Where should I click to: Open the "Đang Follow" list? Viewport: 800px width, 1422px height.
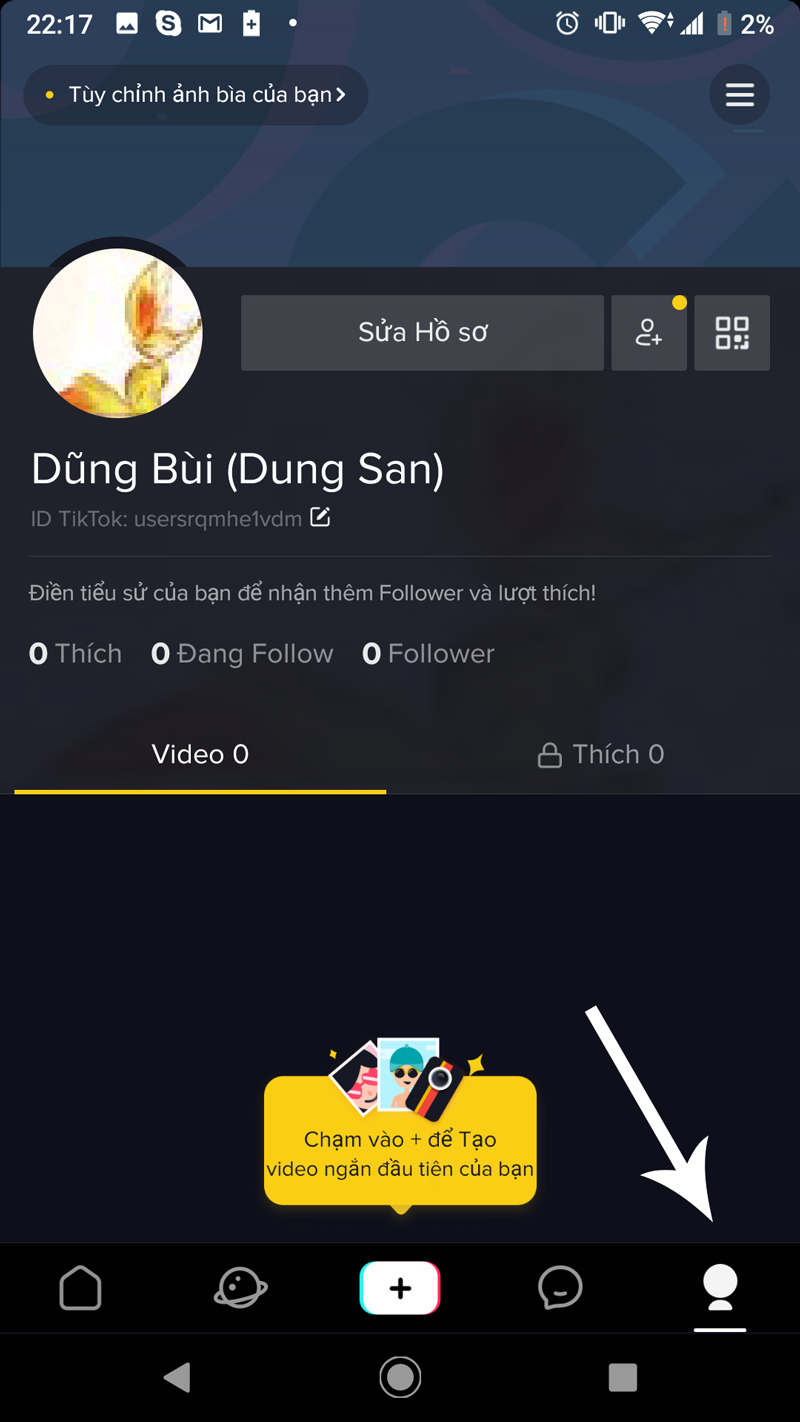[242, 654]
